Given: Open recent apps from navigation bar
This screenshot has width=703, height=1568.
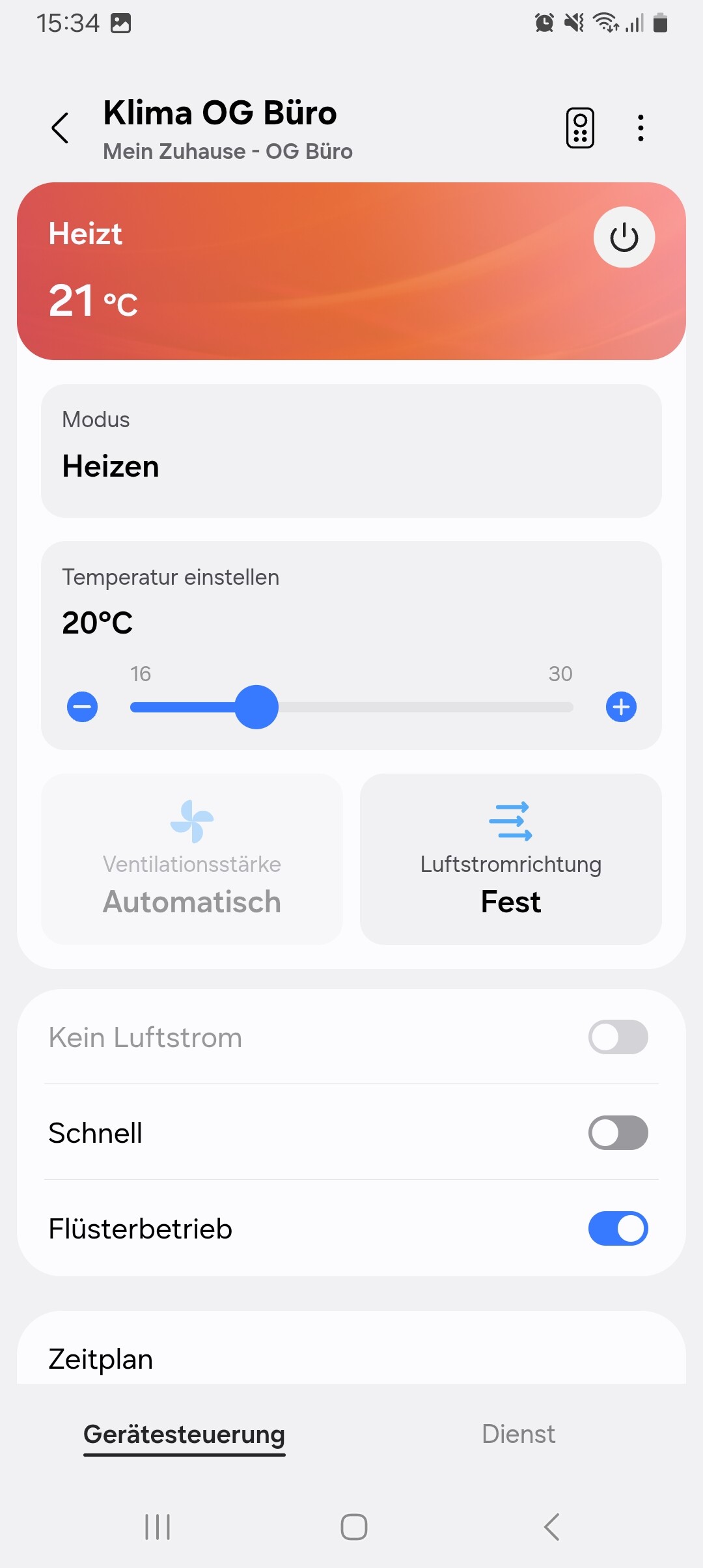Looking at the screenshot, I should (158, 1527).
